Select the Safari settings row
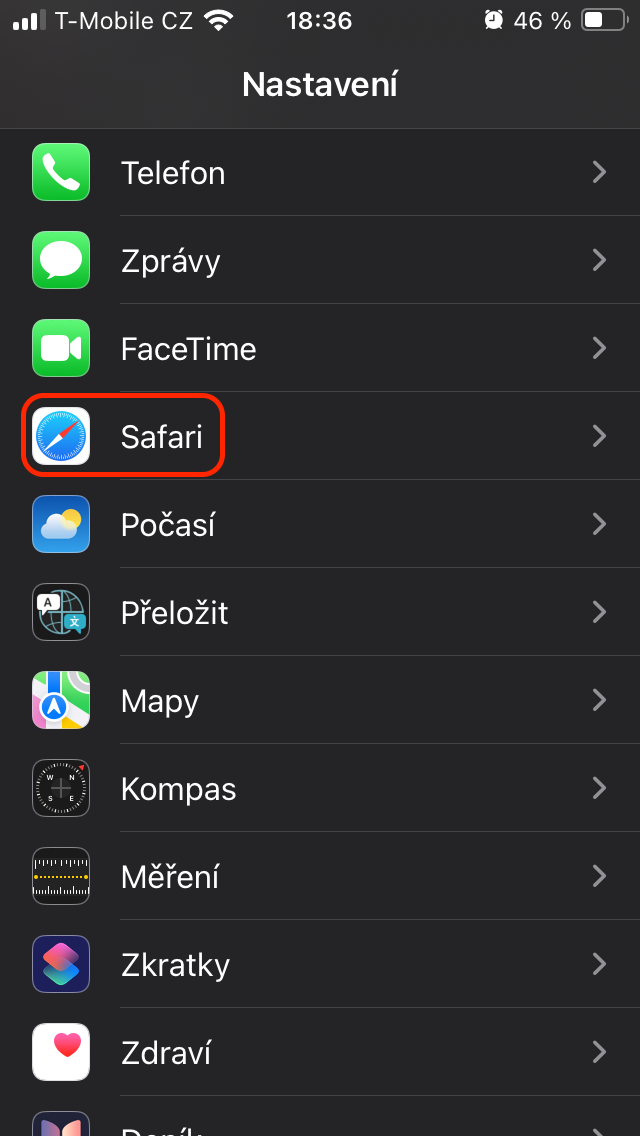Screen dimensions: 640x1136 pos(320,437)
